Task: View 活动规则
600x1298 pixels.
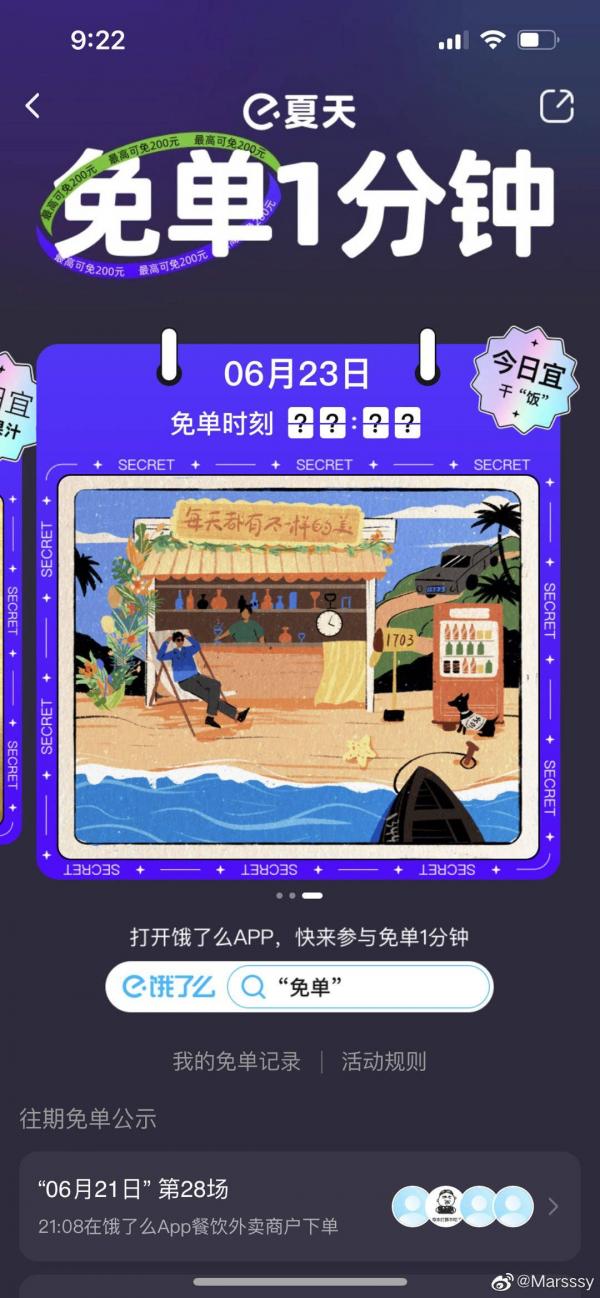Action: click(x=384, y=1061)
